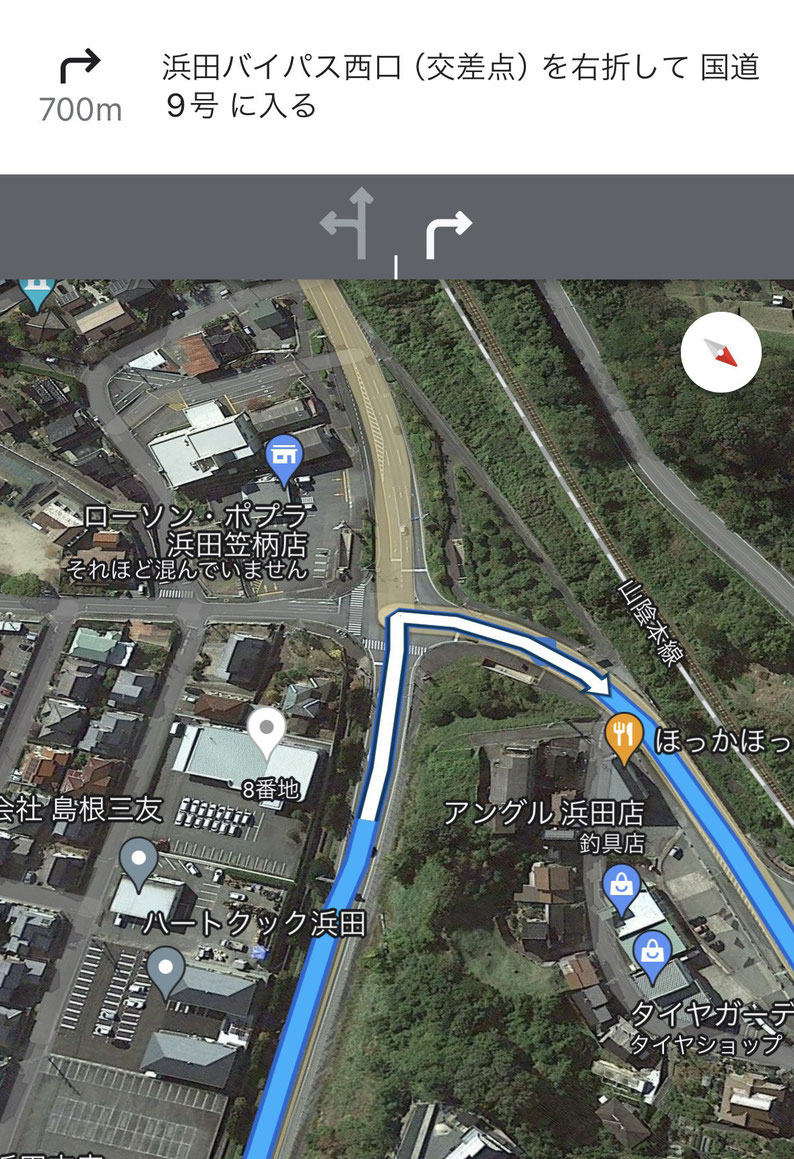Image resolution: width=794 pixels, height=1159 pixels.
Task: Tap the compass button to reorient map
Action: (720, 352)
